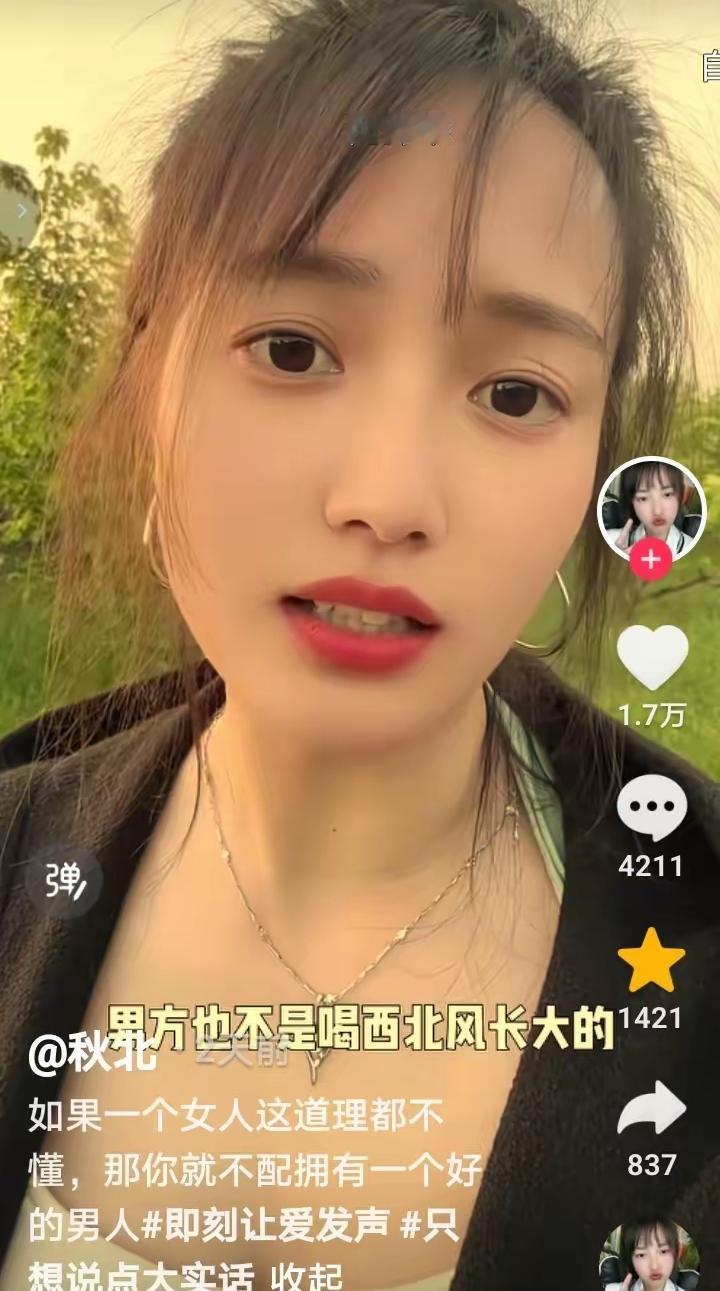Tap the video to pause playback

pyautogui.click(x=300, y=500)
